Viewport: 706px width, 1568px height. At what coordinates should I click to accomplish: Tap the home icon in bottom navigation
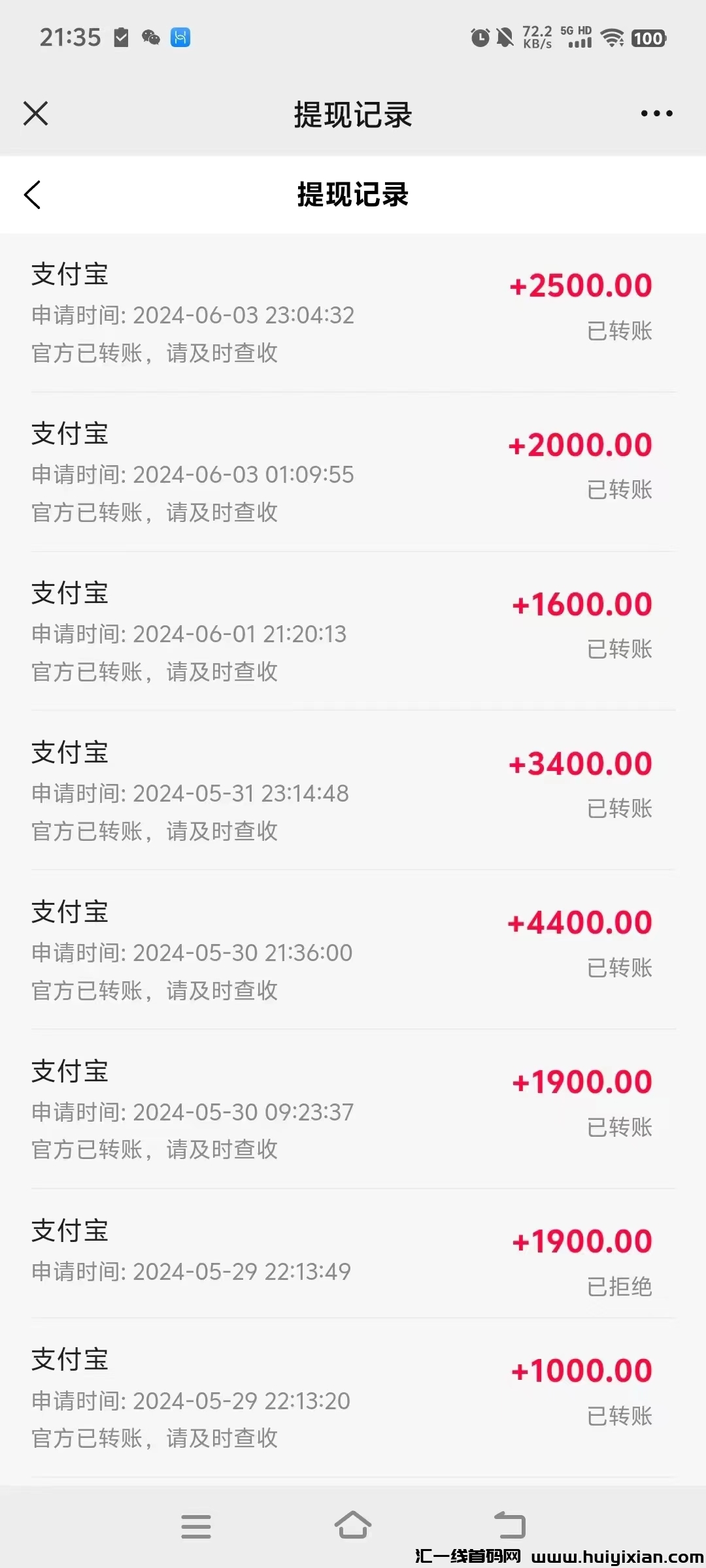pos(353,1526)
